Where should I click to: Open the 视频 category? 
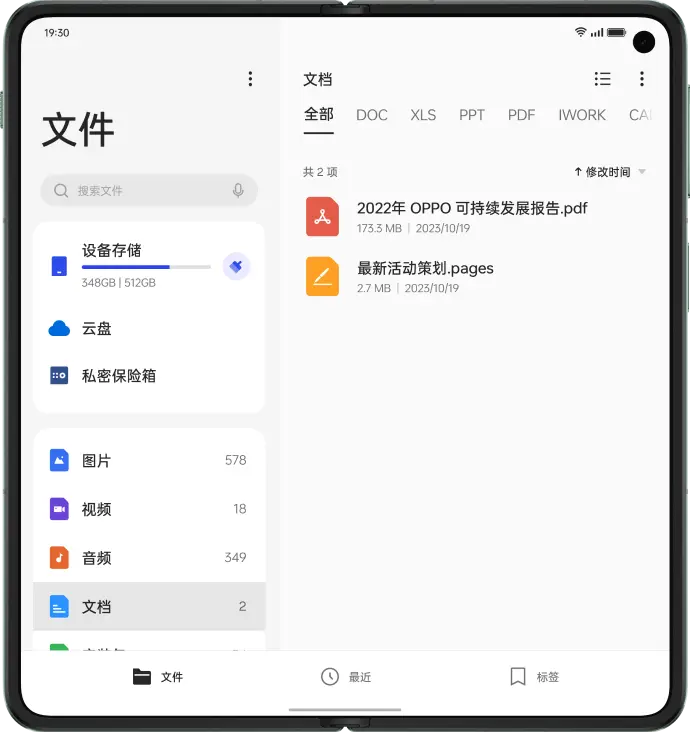148,509
